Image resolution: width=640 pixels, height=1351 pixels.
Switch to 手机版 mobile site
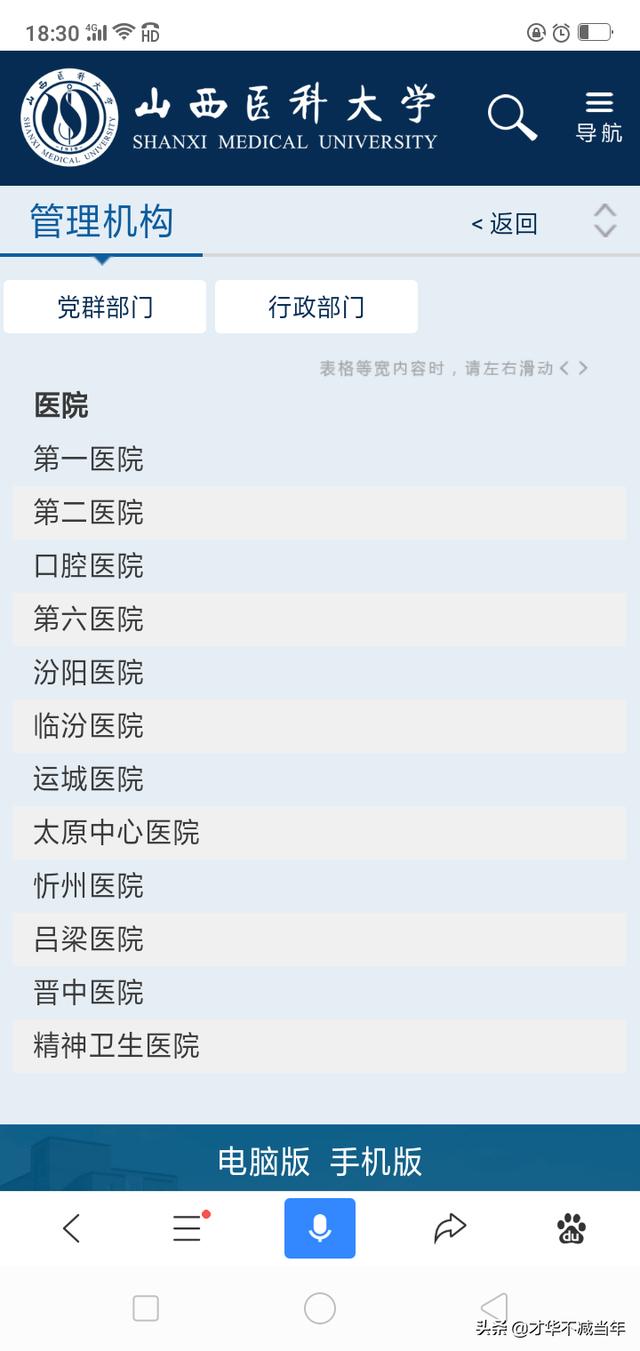[376, 1161]
